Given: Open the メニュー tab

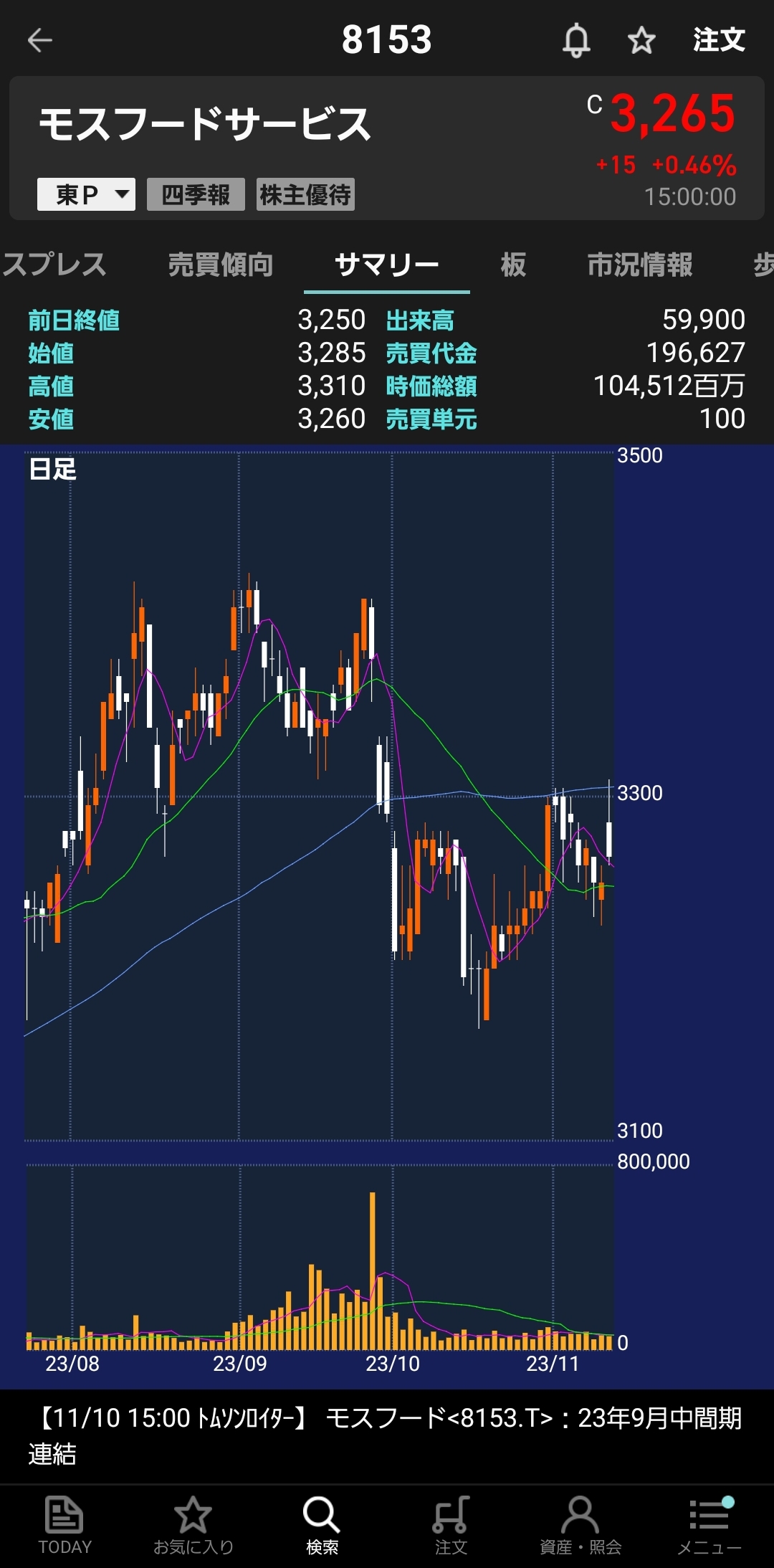Looking at the screenshot, I should [709, 1524].
